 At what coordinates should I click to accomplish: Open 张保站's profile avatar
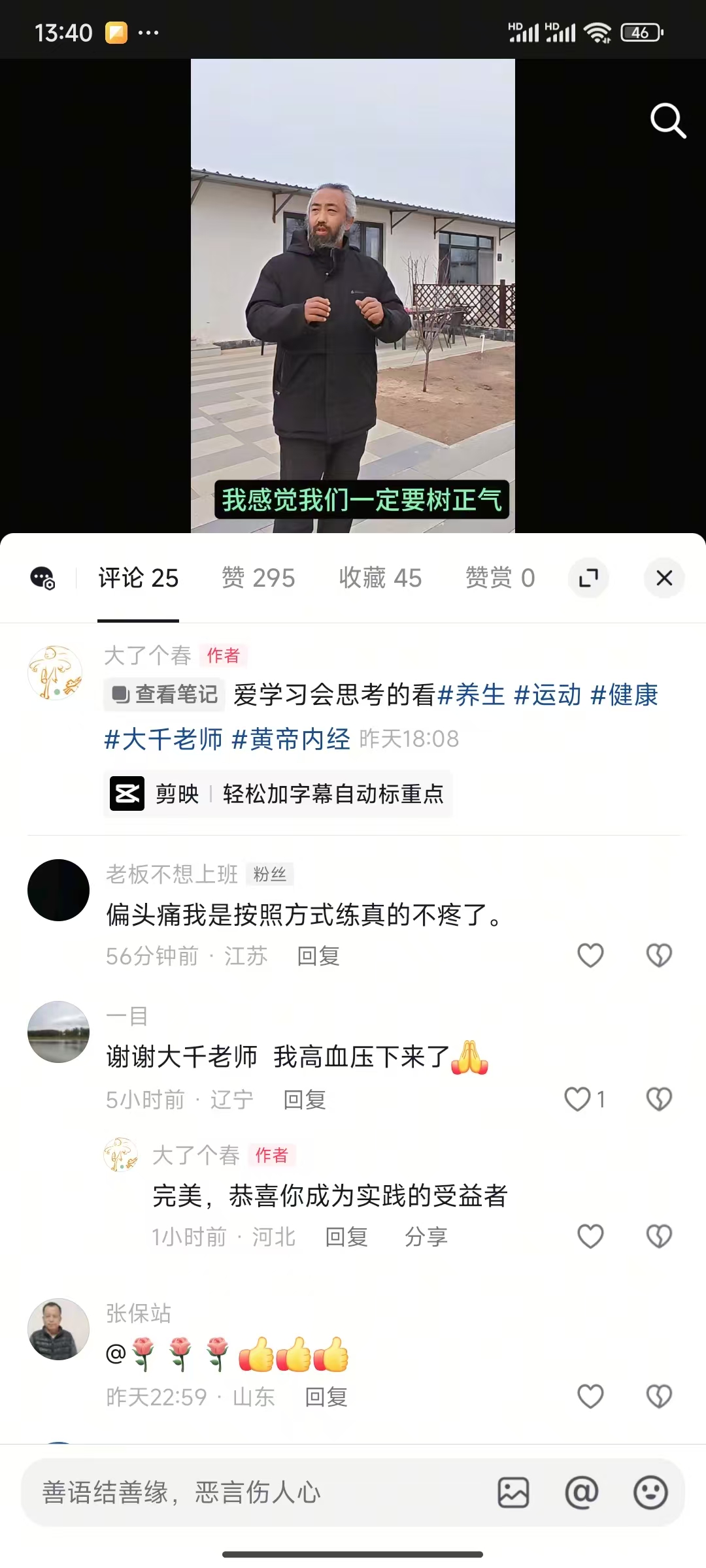[x=58, y=1329]
